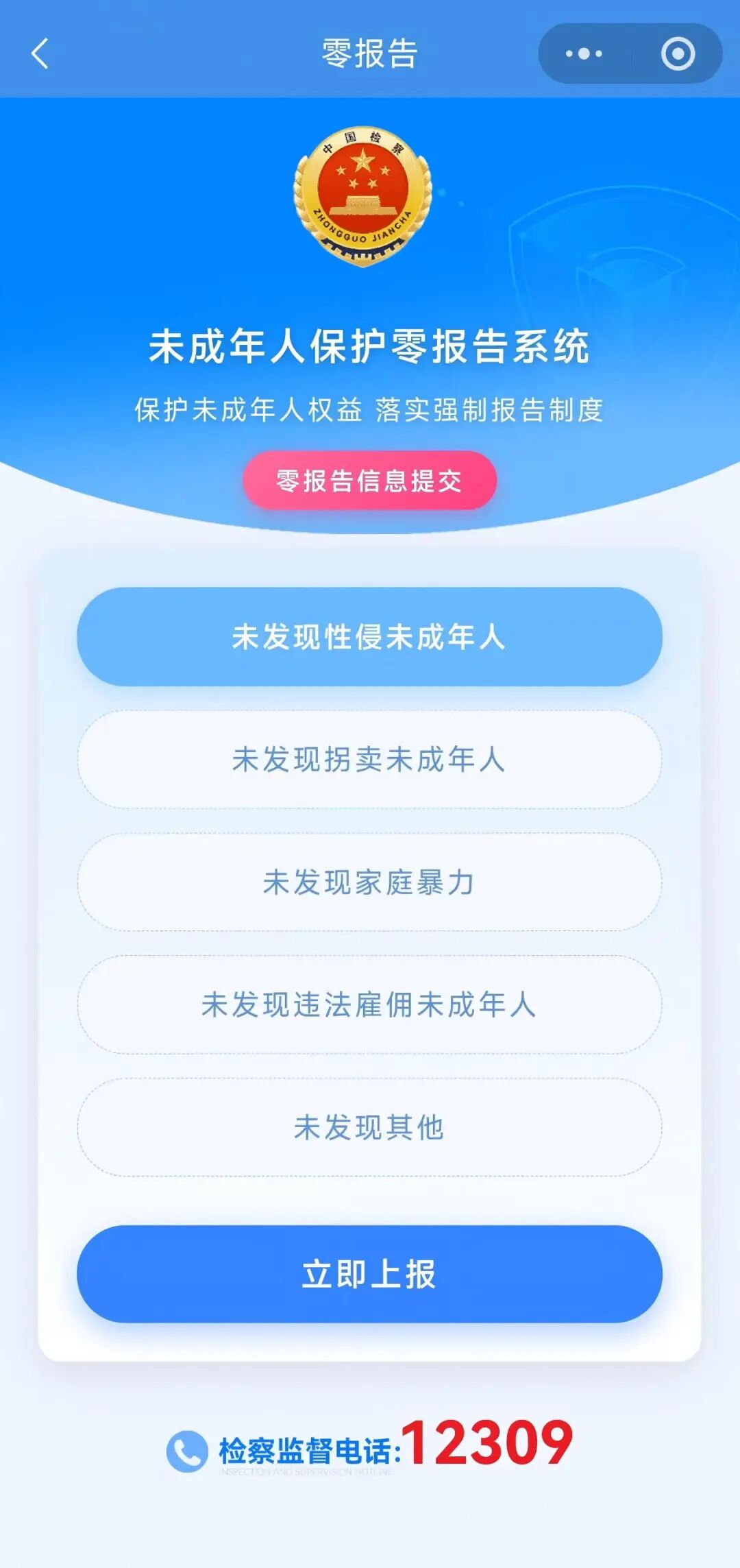Choose 未发现违法雇佣未成年人 option
The height and width of the screenshot is (1568, 740).
(x=369, y=1005)
